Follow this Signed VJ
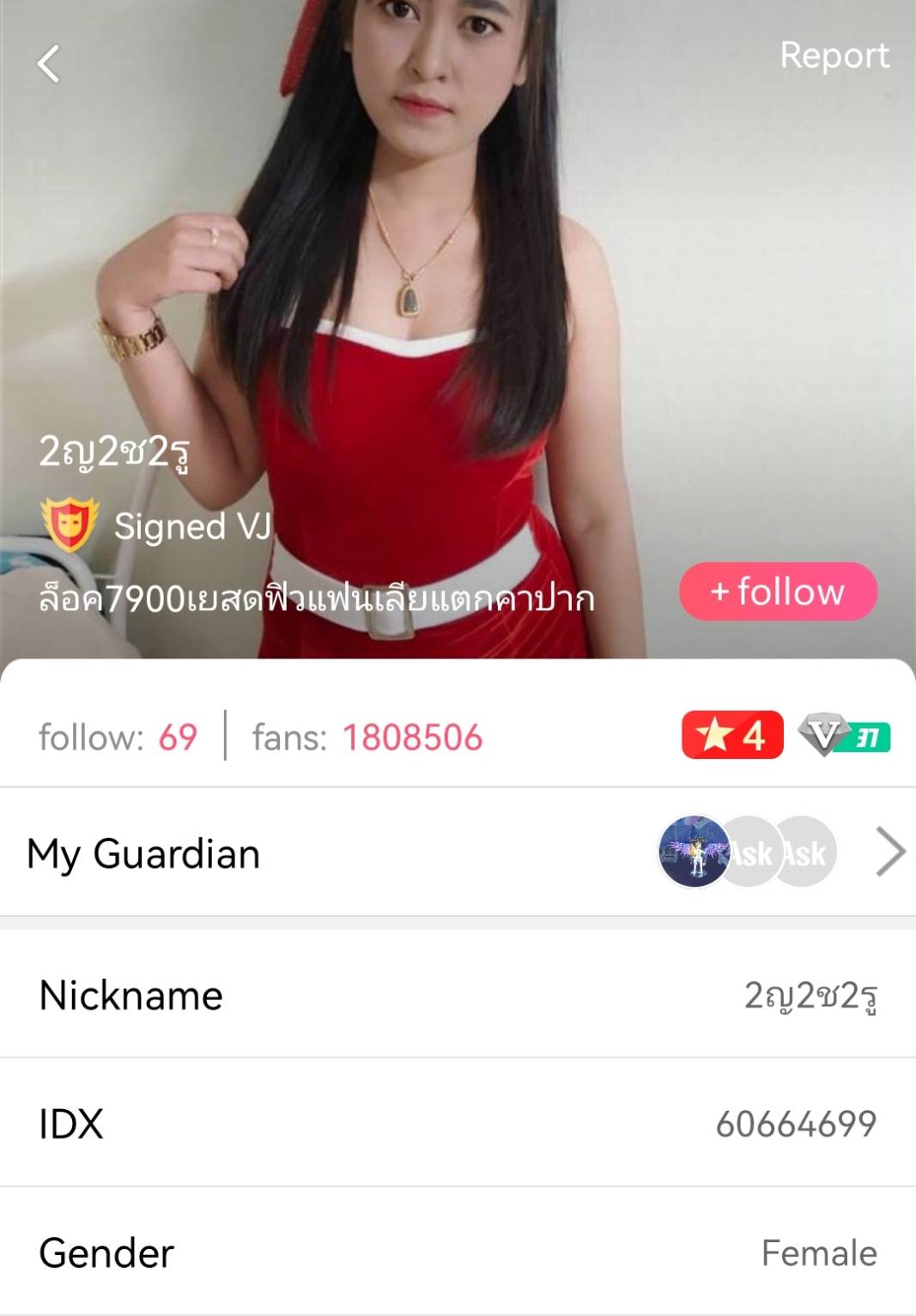This screenshot has height=1316, width=916. click(778, 591)
